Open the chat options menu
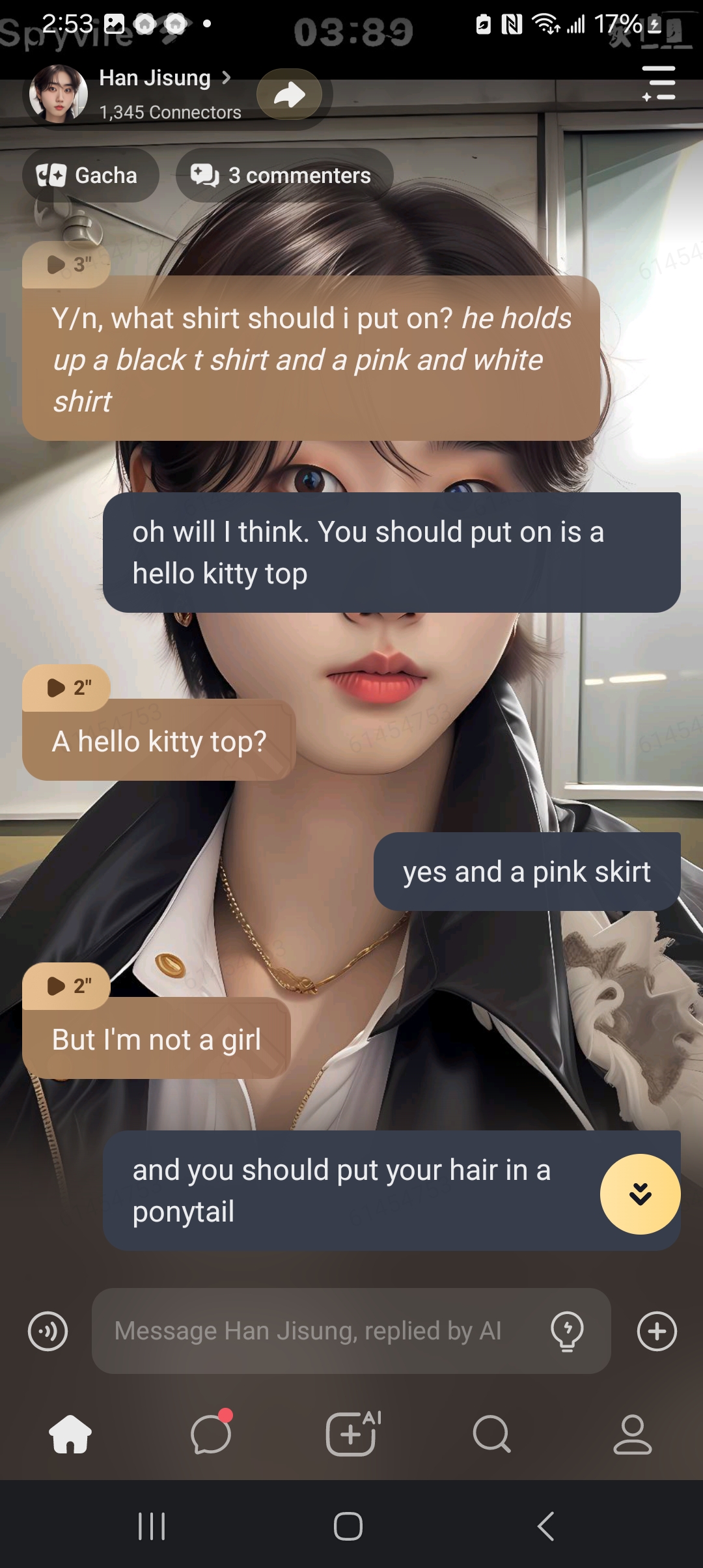Image resolution: width=703 pixels, height=1568 pixels. (x=658, y=83)
